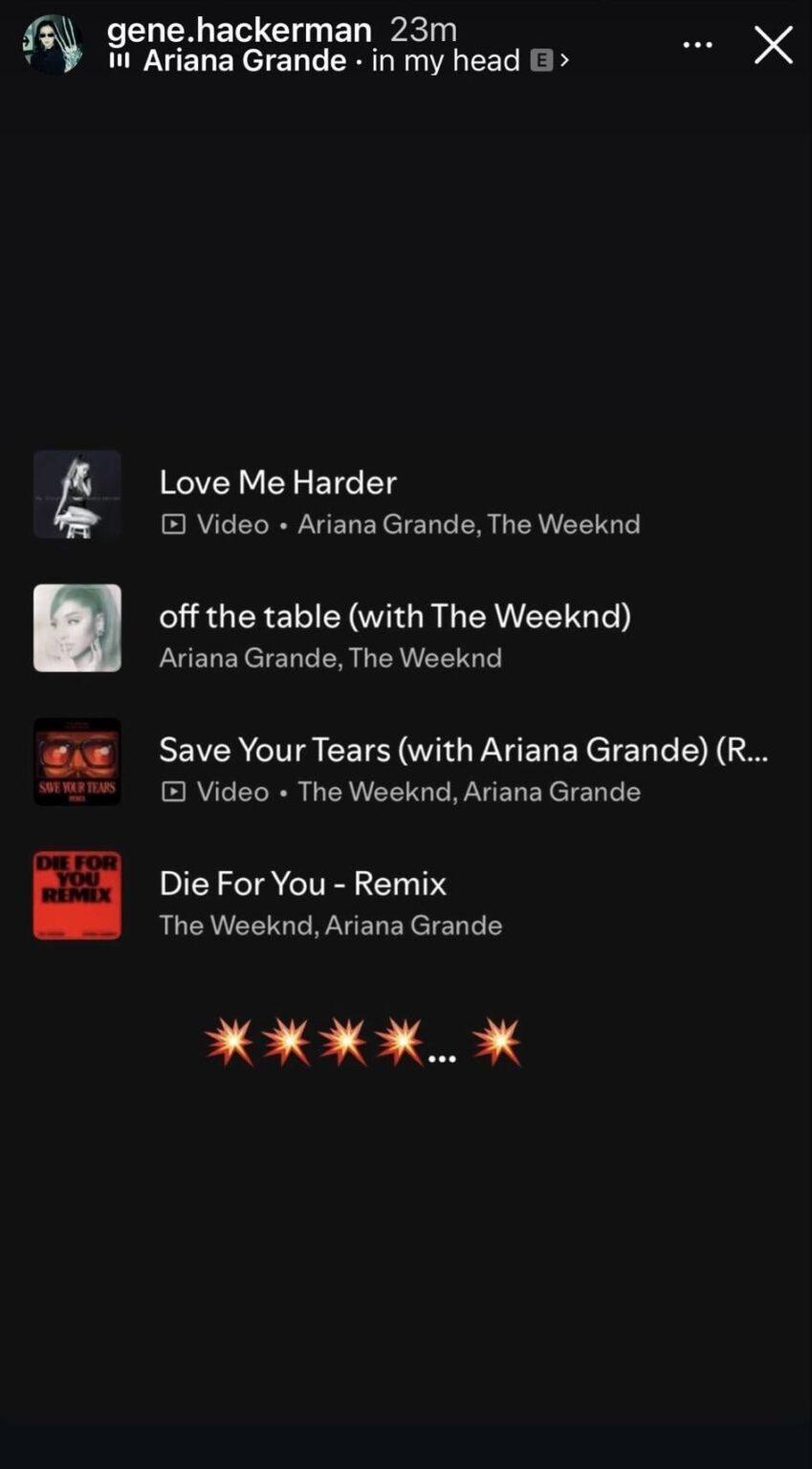
Task: Click video icon next to Save Your Tears
Action: (x=173, y=791)
